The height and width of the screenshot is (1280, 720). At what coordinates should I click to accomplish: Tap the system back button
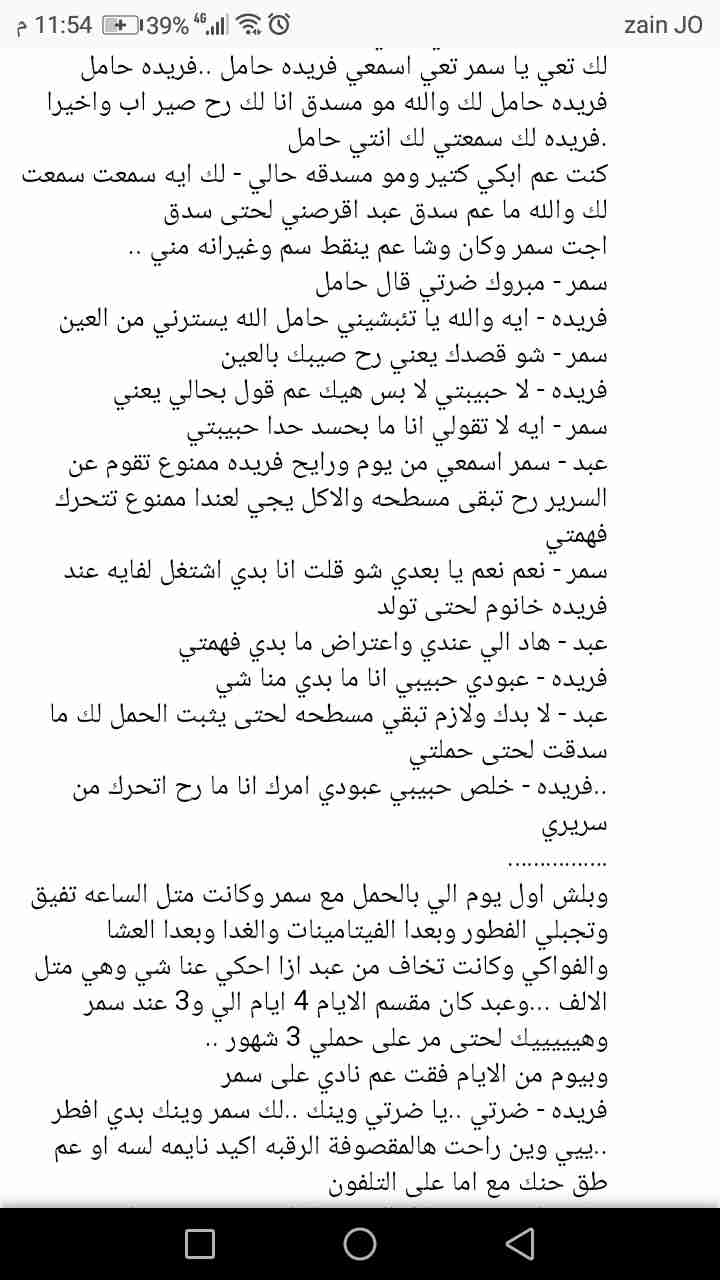(x=519, y=1243)
